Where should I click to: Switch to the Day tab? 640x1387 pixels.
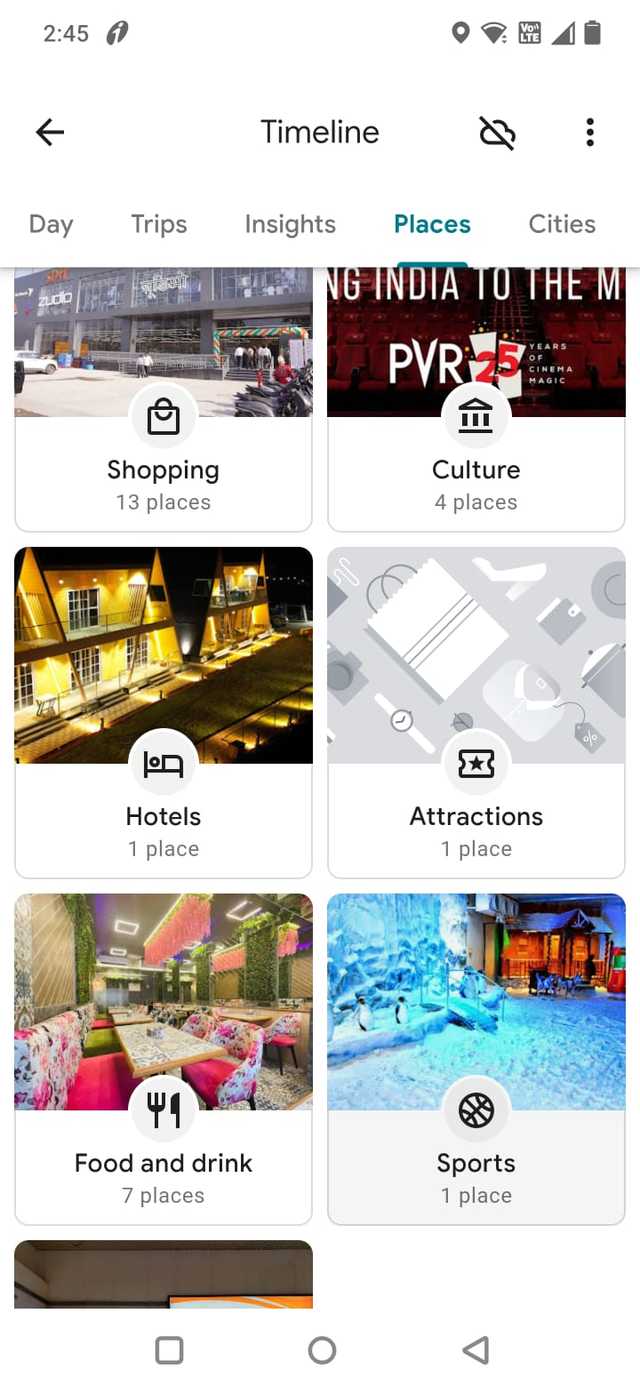(x=51, y=224)
